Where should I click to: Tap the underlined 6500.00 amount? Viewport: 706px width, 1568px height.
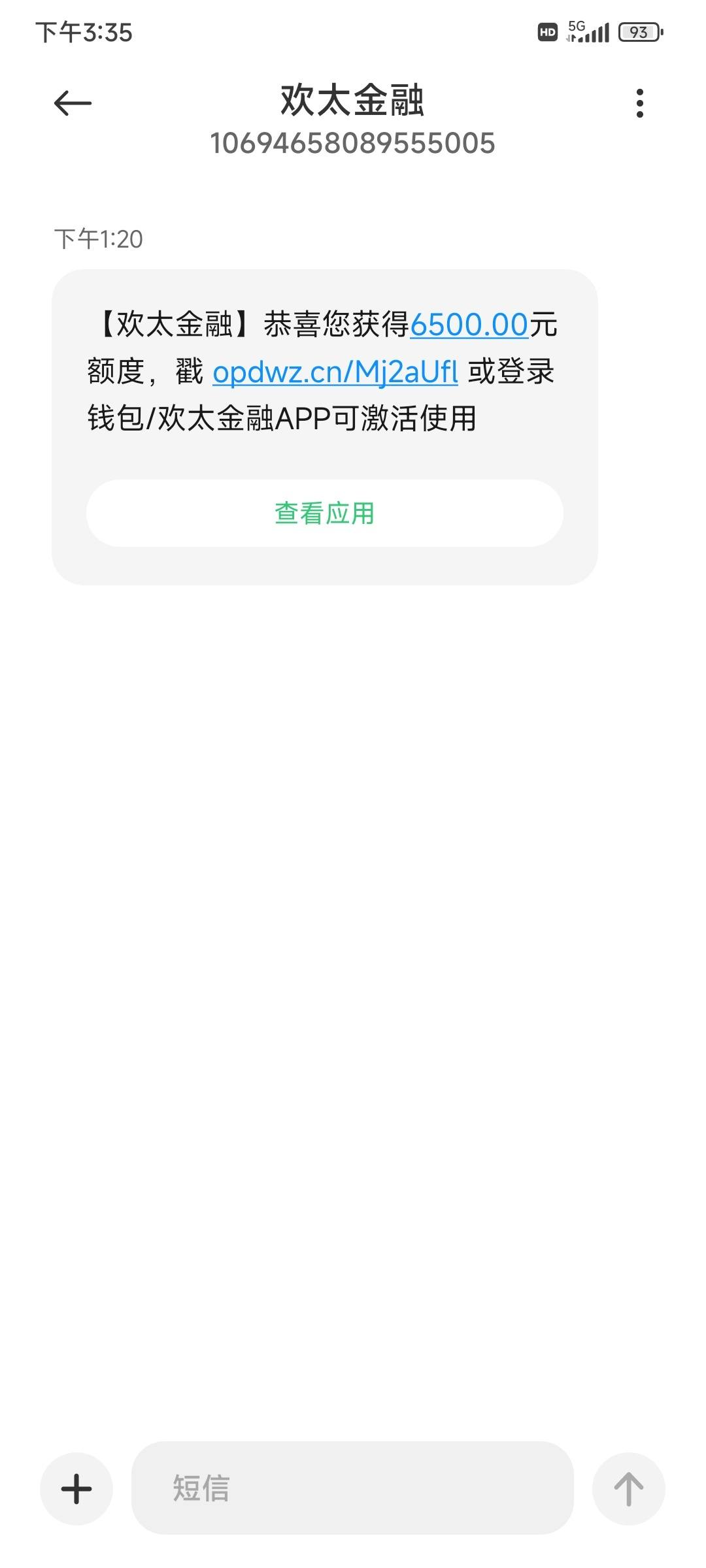[x=469, y=325]
